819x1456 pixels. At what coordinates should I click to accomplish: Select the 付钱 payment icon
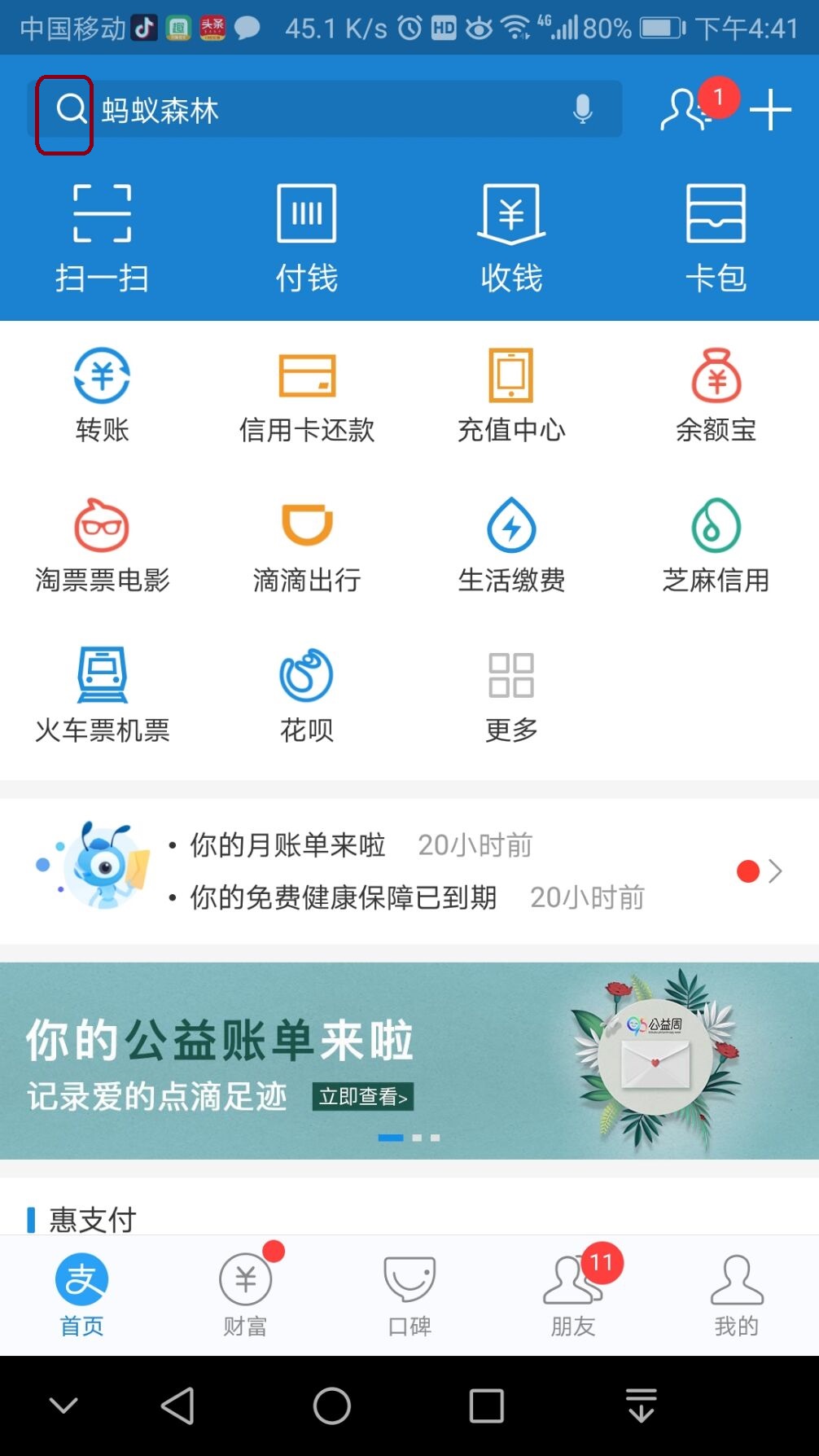(305, 236)
